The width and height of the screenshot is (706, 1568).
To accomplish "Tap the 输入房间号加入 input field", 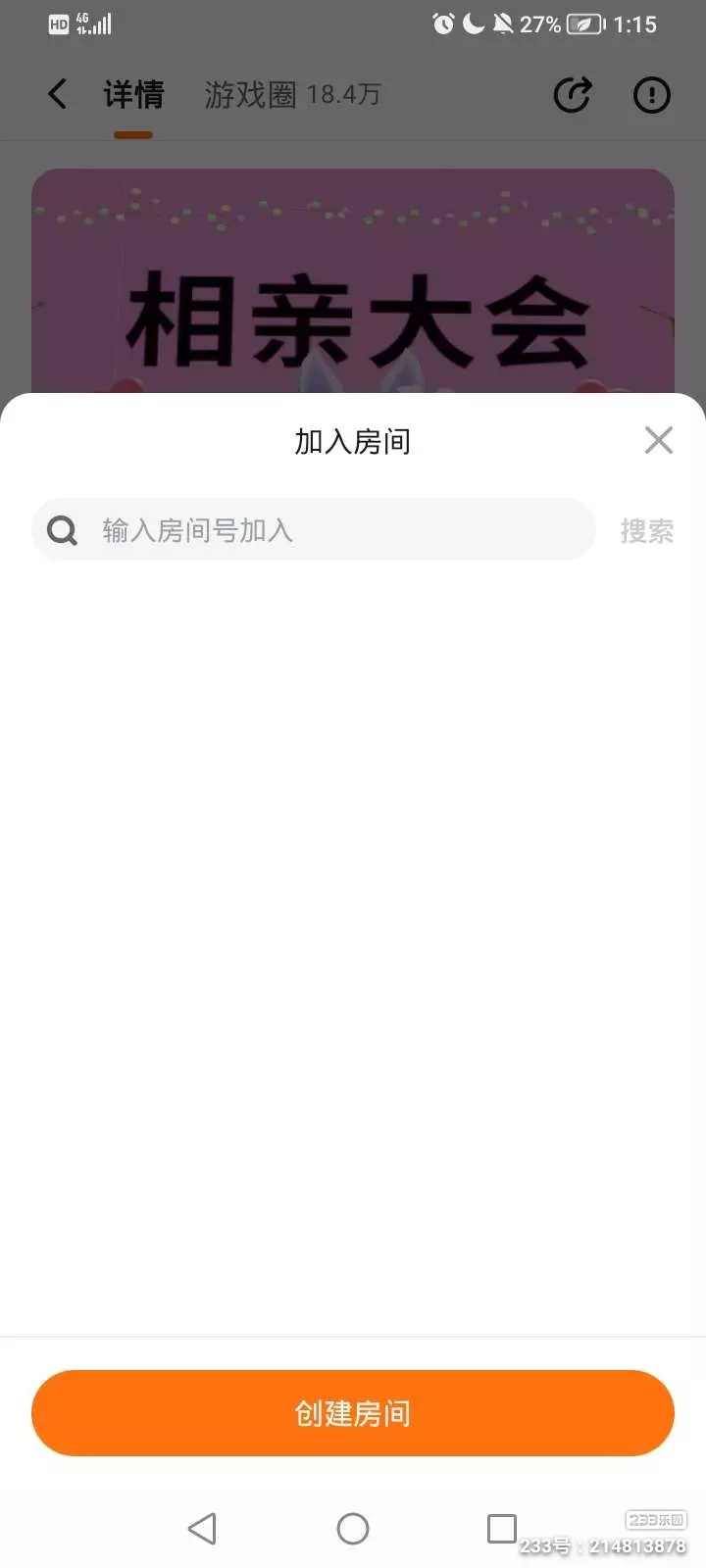I will [314, 530].
